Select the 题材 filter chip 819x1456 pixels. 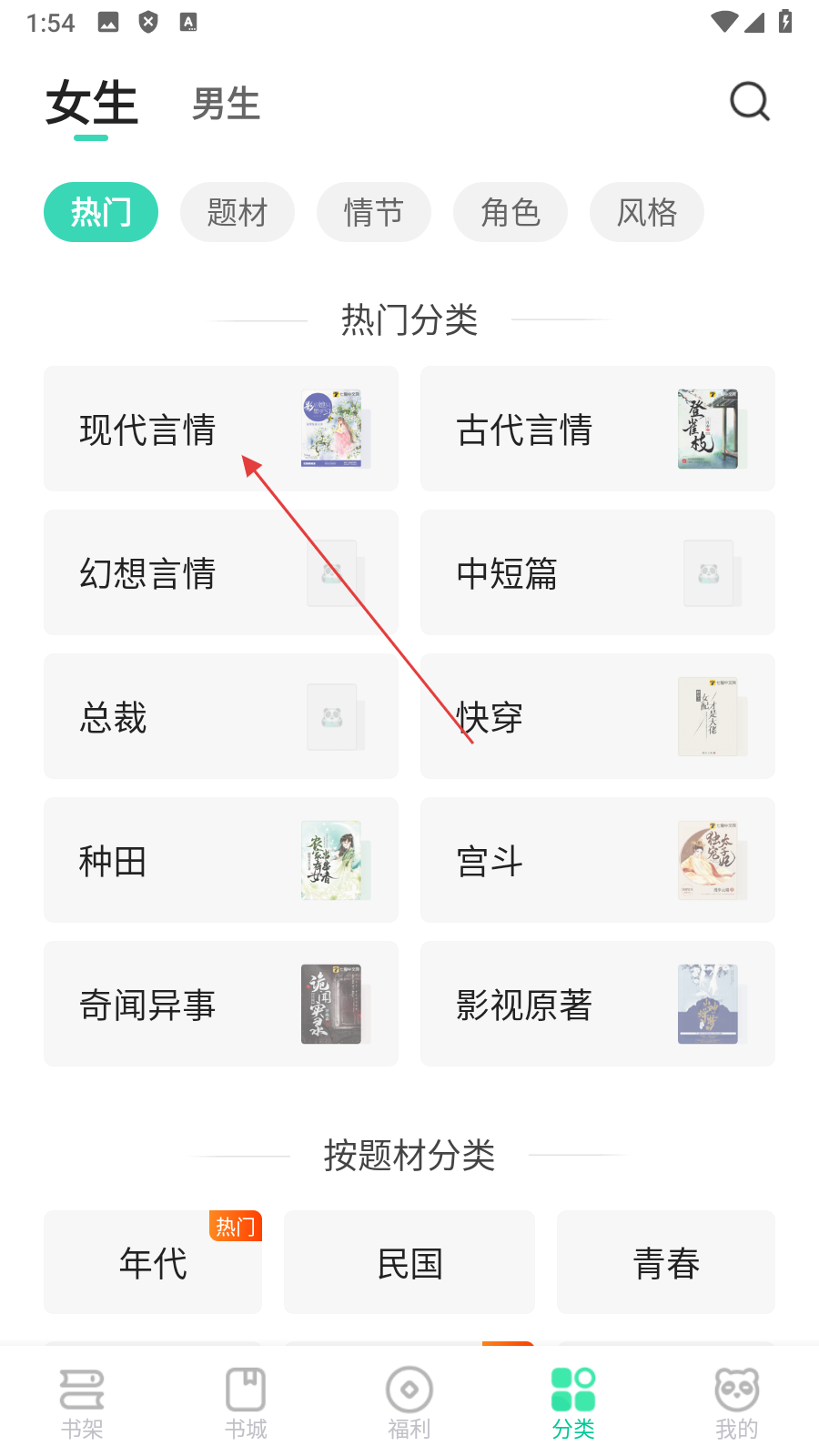[238, 212]
